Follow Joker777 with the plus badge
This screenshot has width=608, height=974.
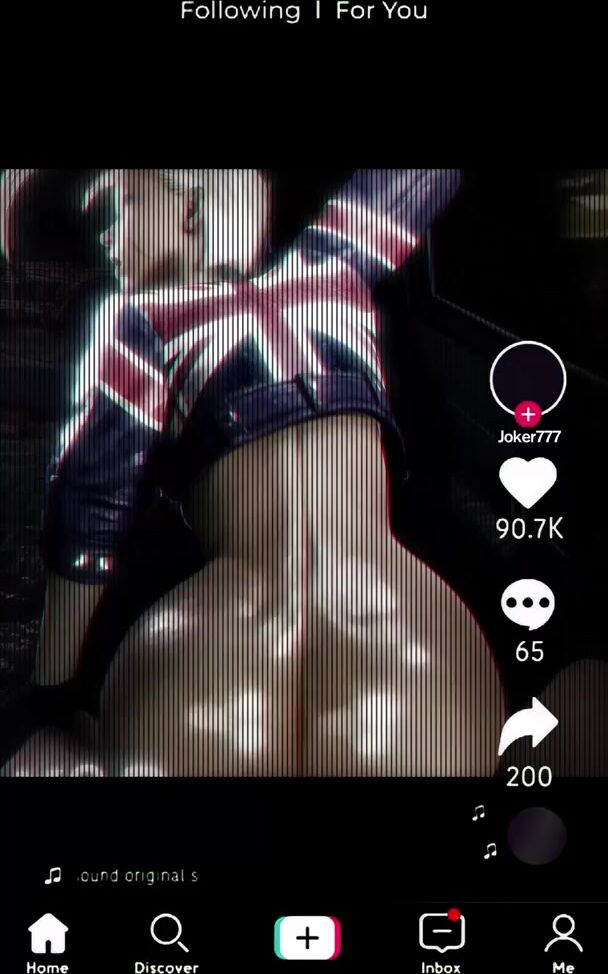click(528, 414)
